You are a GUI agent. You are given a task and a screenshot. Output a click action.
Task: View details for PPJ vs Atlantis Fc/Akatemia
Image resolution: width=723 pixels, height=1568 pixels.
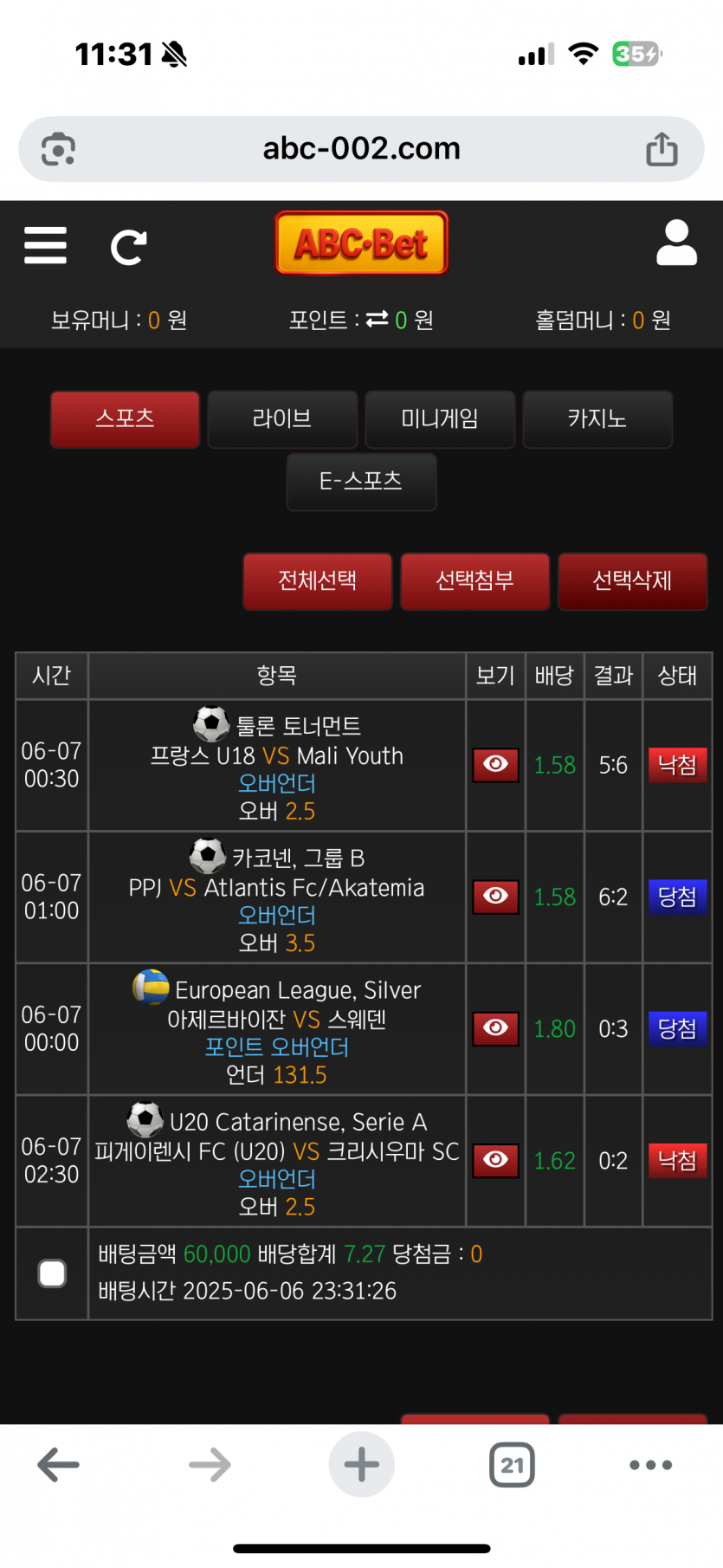tap(495, 896)
